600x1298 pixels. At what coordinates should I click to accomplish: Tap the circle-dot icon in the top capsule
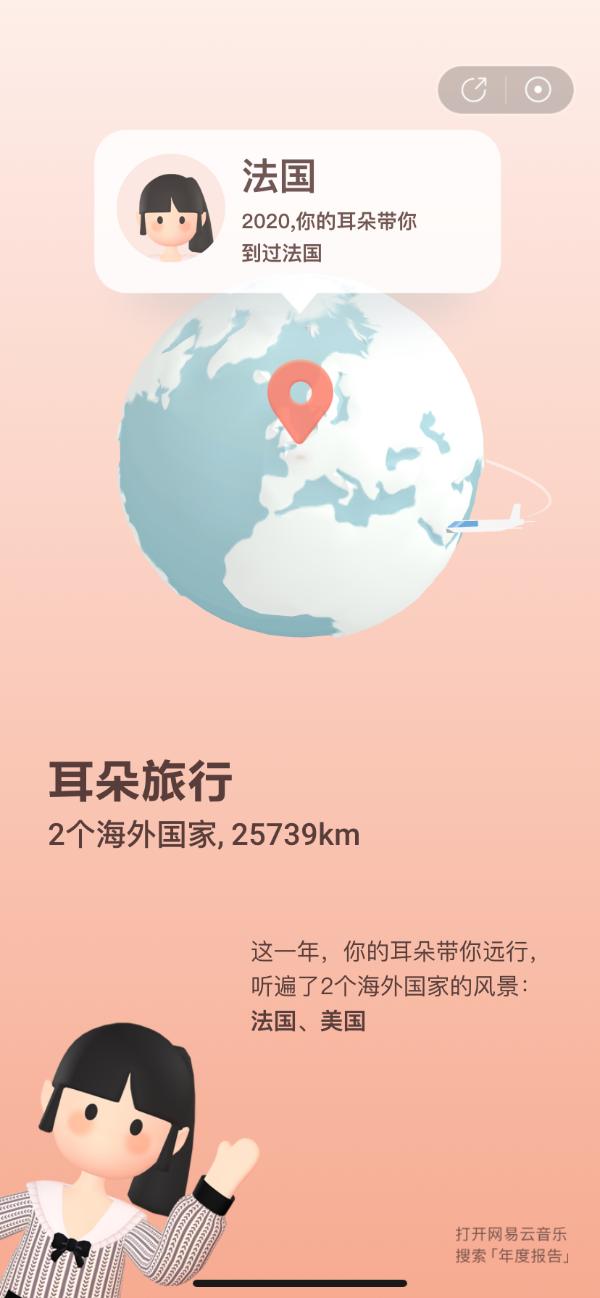(x=538, y=90)
